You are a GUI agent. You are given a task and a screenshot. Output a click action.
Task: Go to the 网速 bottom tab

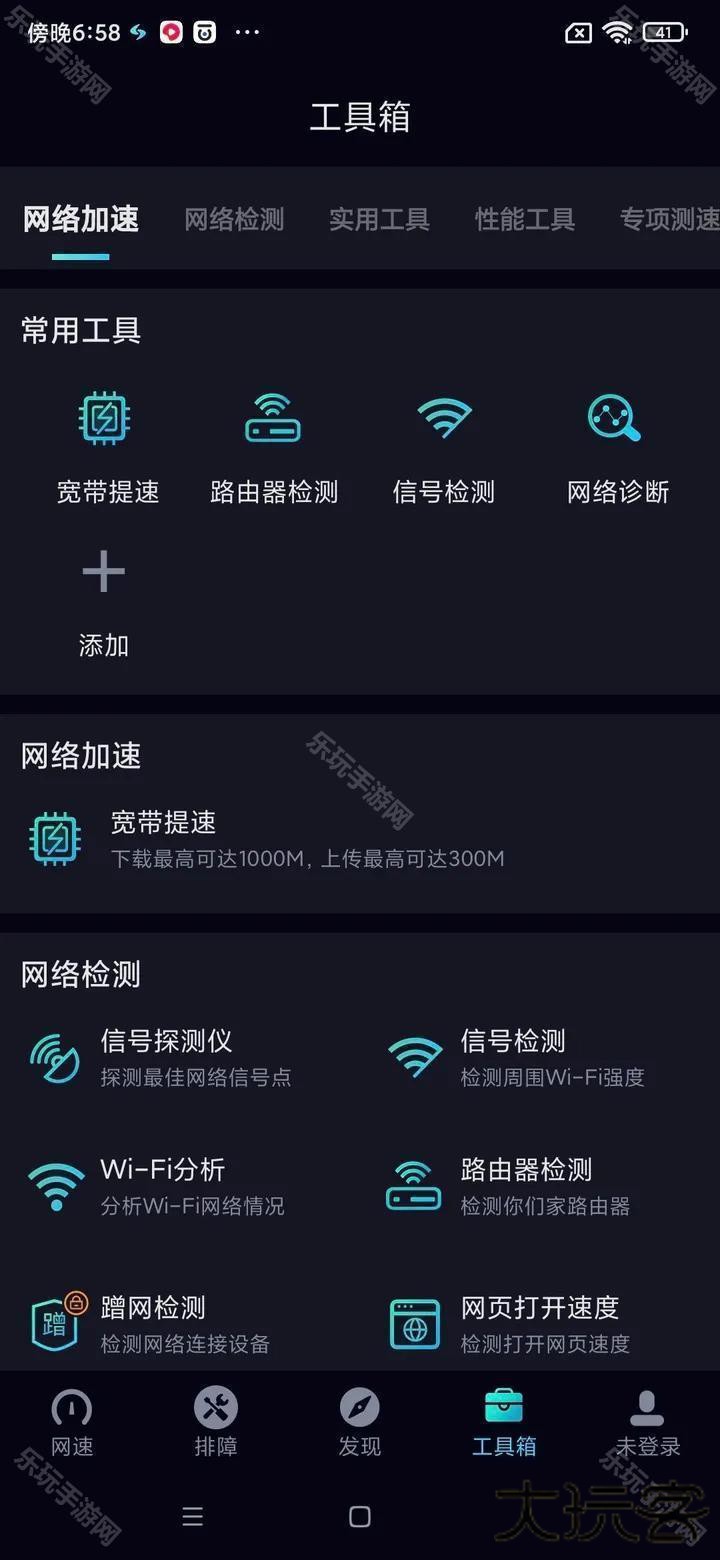(72, 1422)
